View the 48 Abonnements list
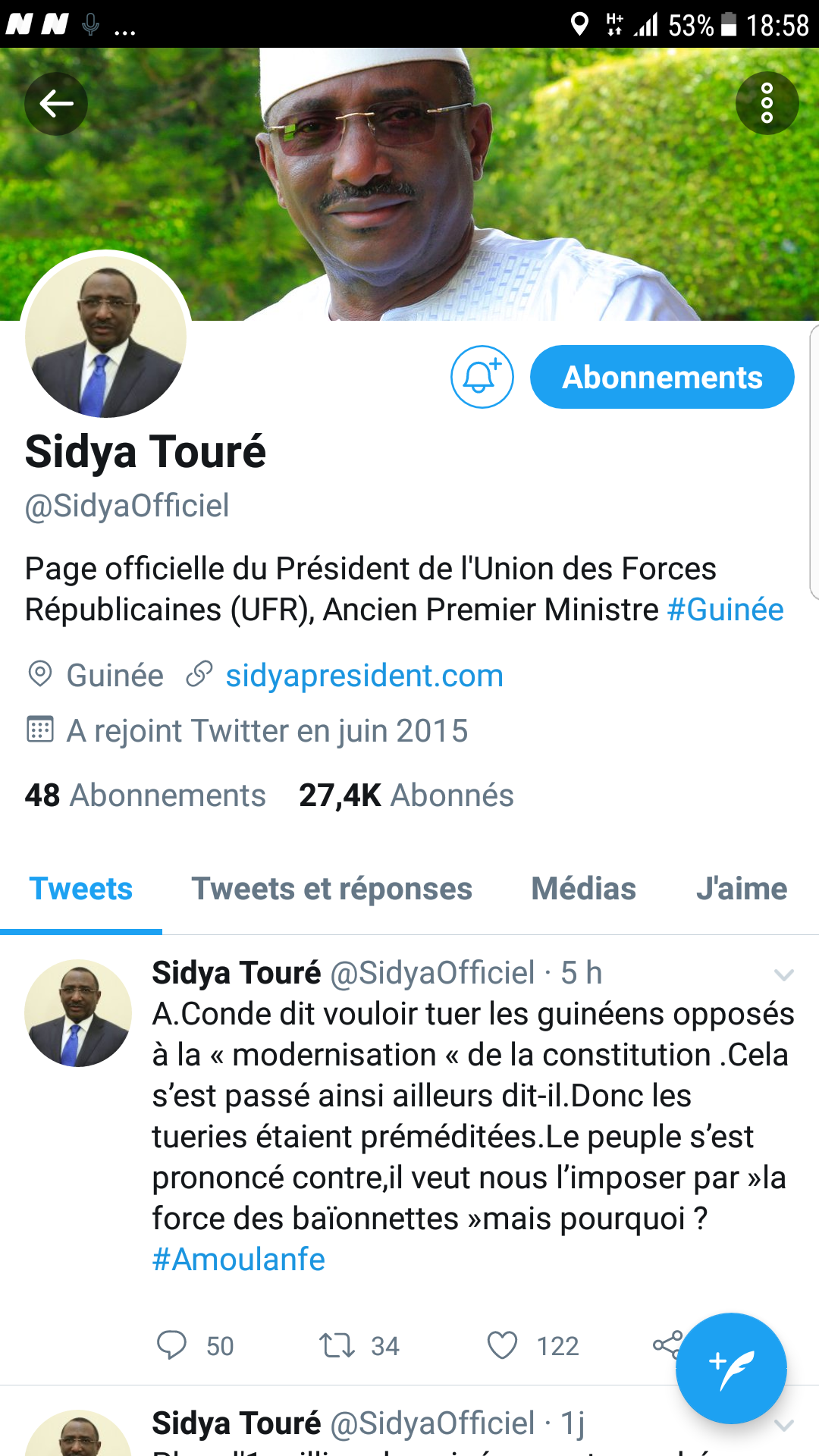 pos(146,795)
